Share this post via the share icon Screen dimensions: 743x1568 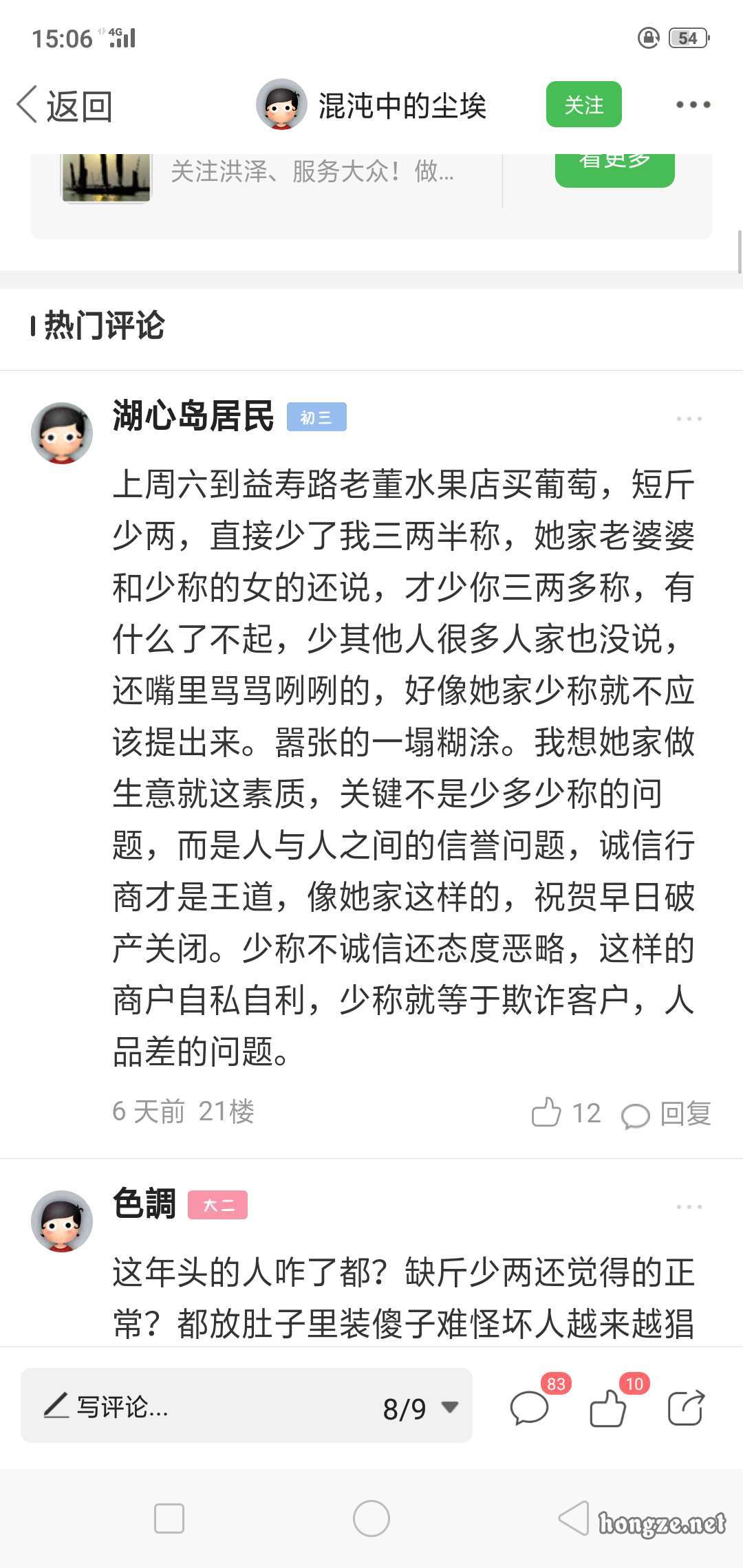pos(686,1406)
